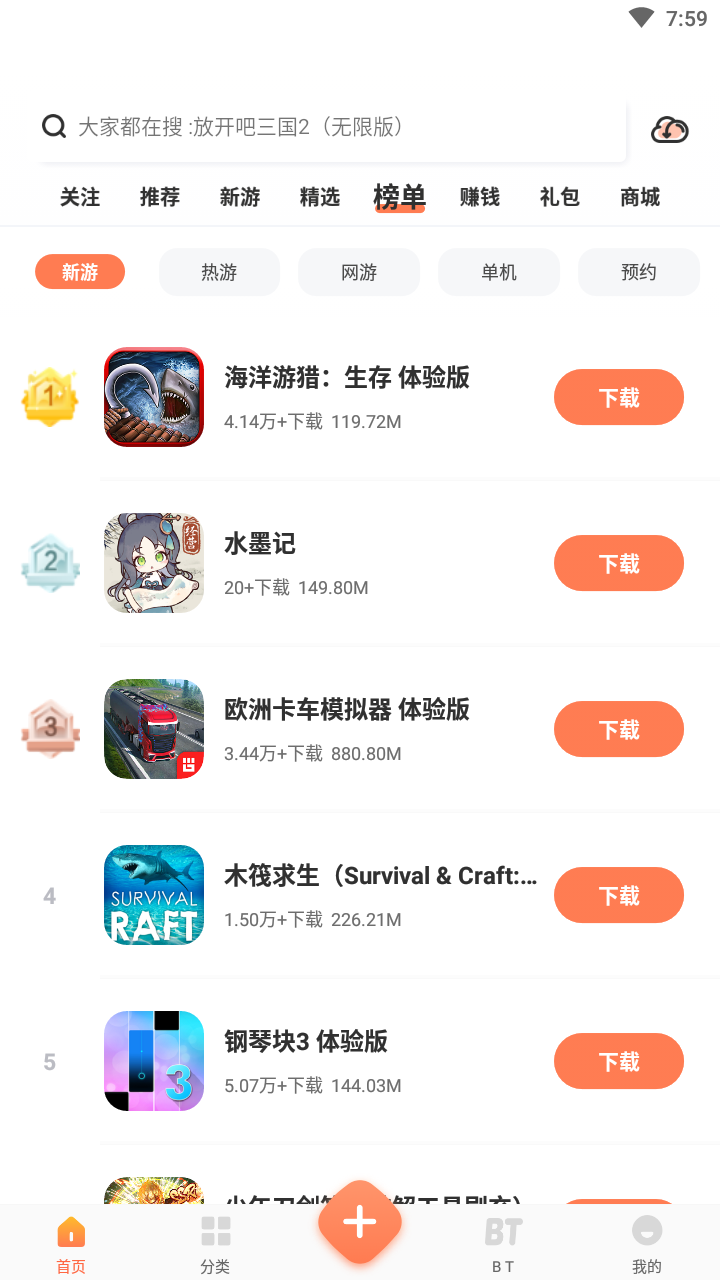Tap the orange plus floating button
Image resolution: width=720 pixels, height=1280 pixels.
click(x=359, y=1221)
